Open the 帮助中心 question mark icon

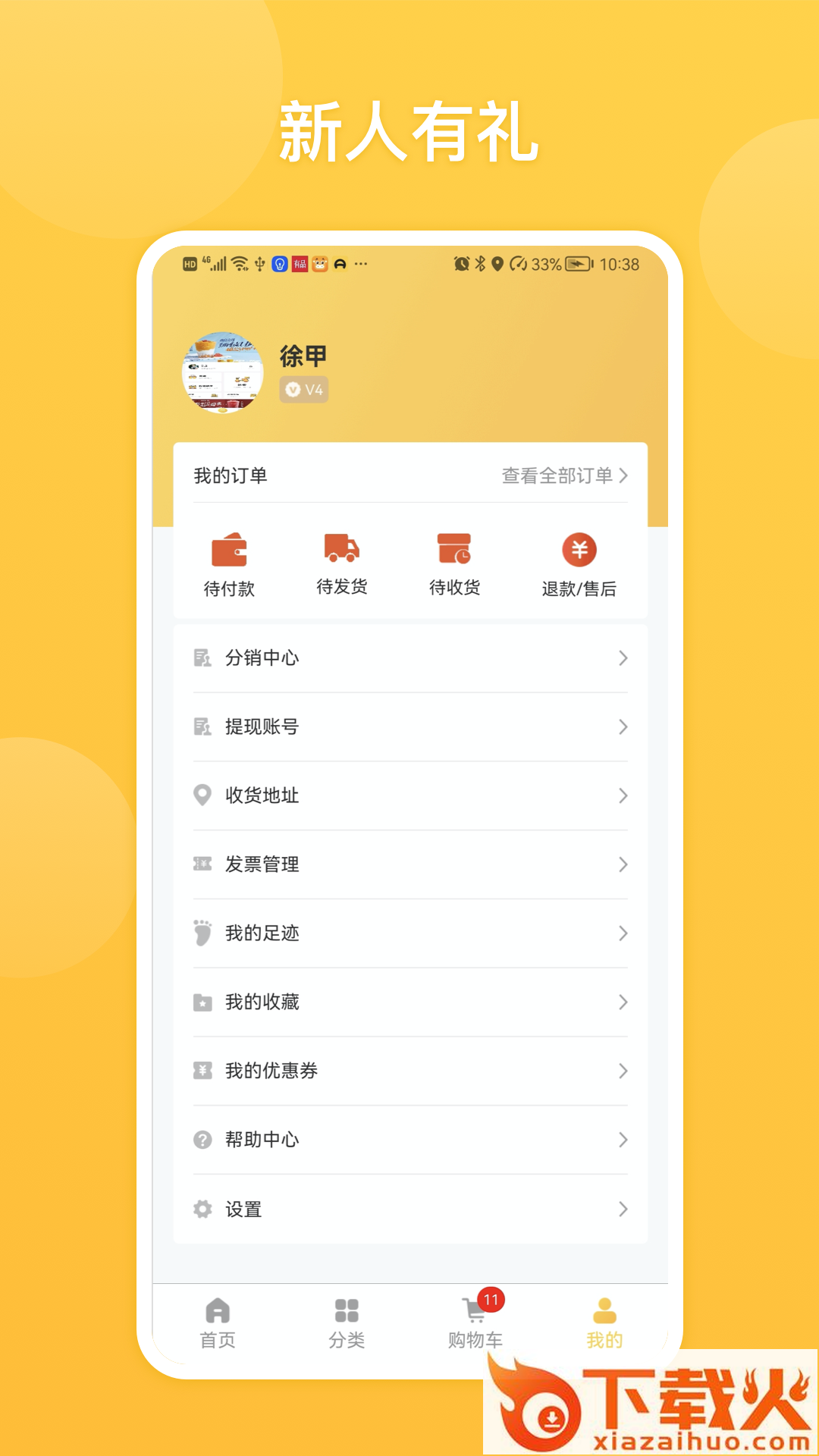(x=201, y=1140)
